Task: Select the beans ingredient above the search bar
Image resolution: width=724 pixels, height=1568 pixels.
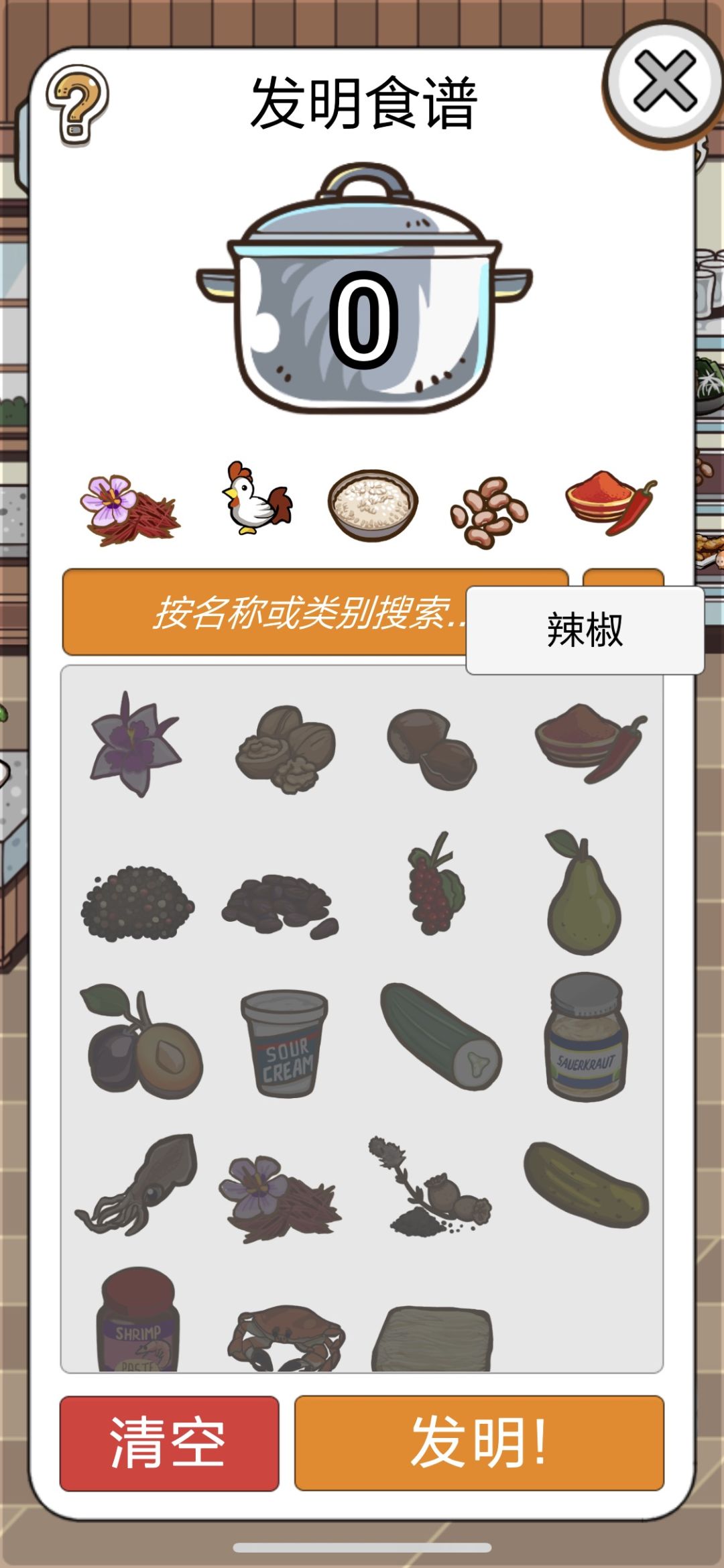Action: 489,511
